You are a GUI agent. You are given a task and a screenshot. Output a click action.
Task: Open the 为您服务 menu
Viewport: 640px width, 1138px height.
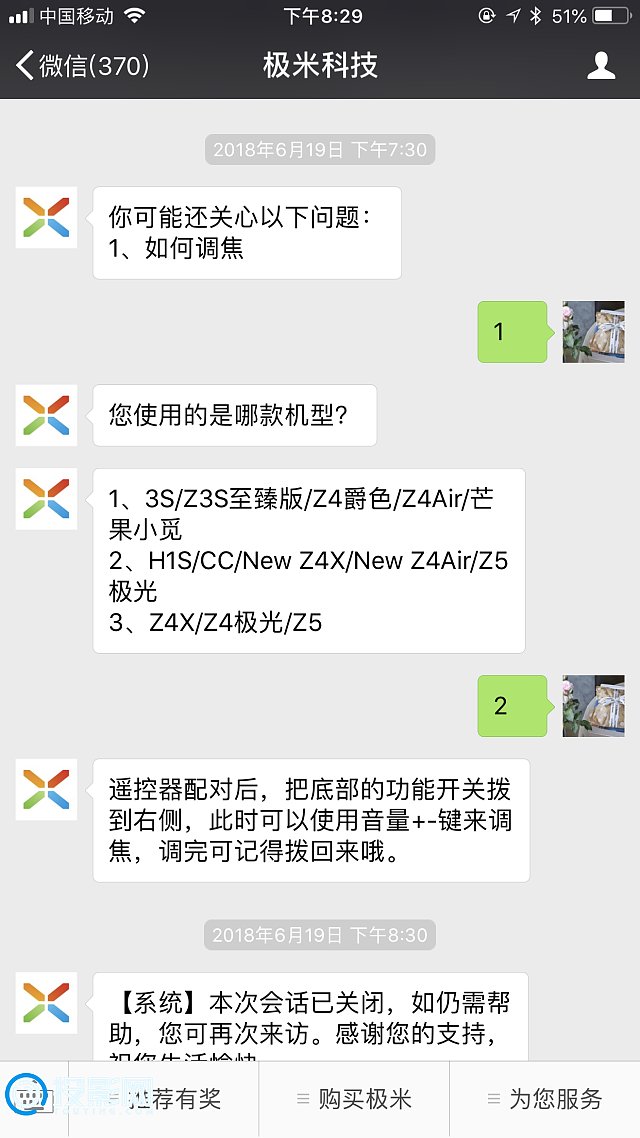click(545, 1099)
